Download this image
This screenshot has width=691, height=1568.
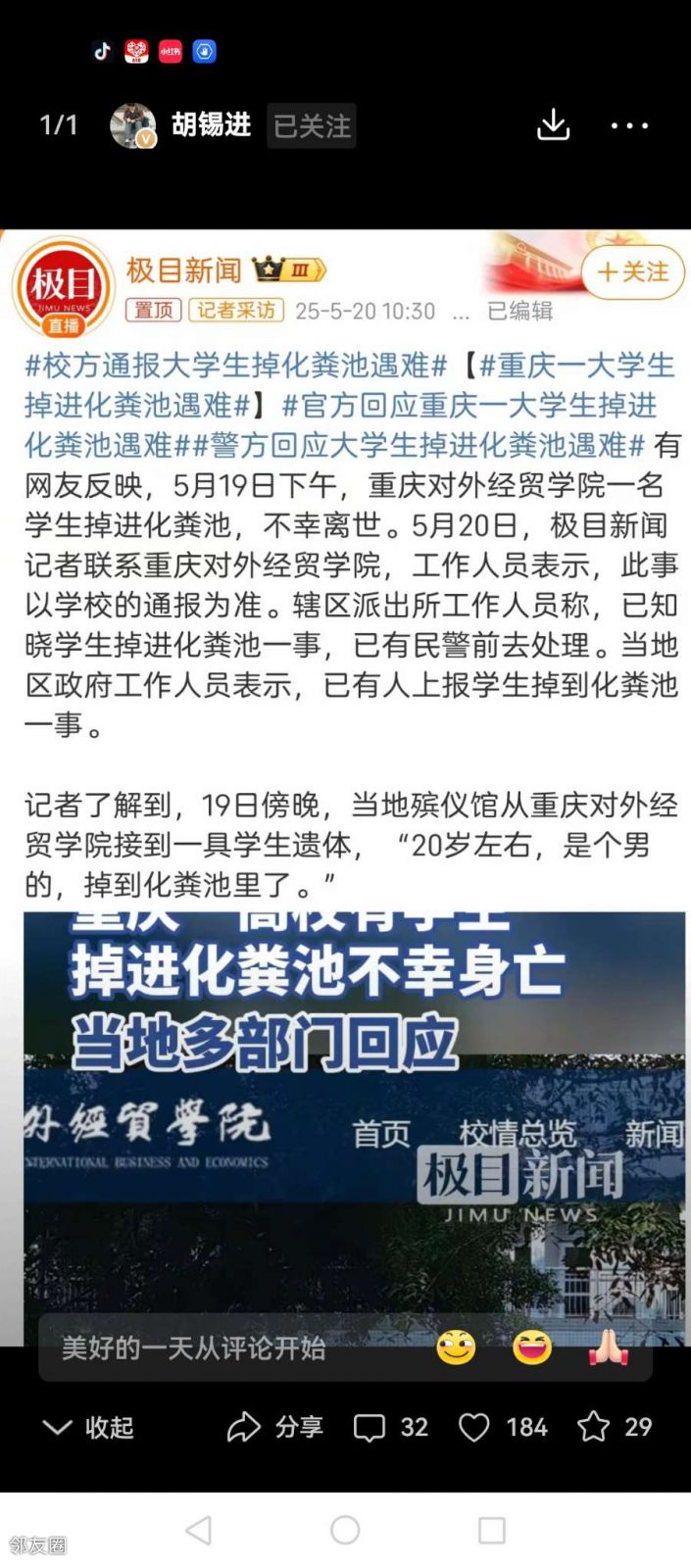[x=553, y=125]
